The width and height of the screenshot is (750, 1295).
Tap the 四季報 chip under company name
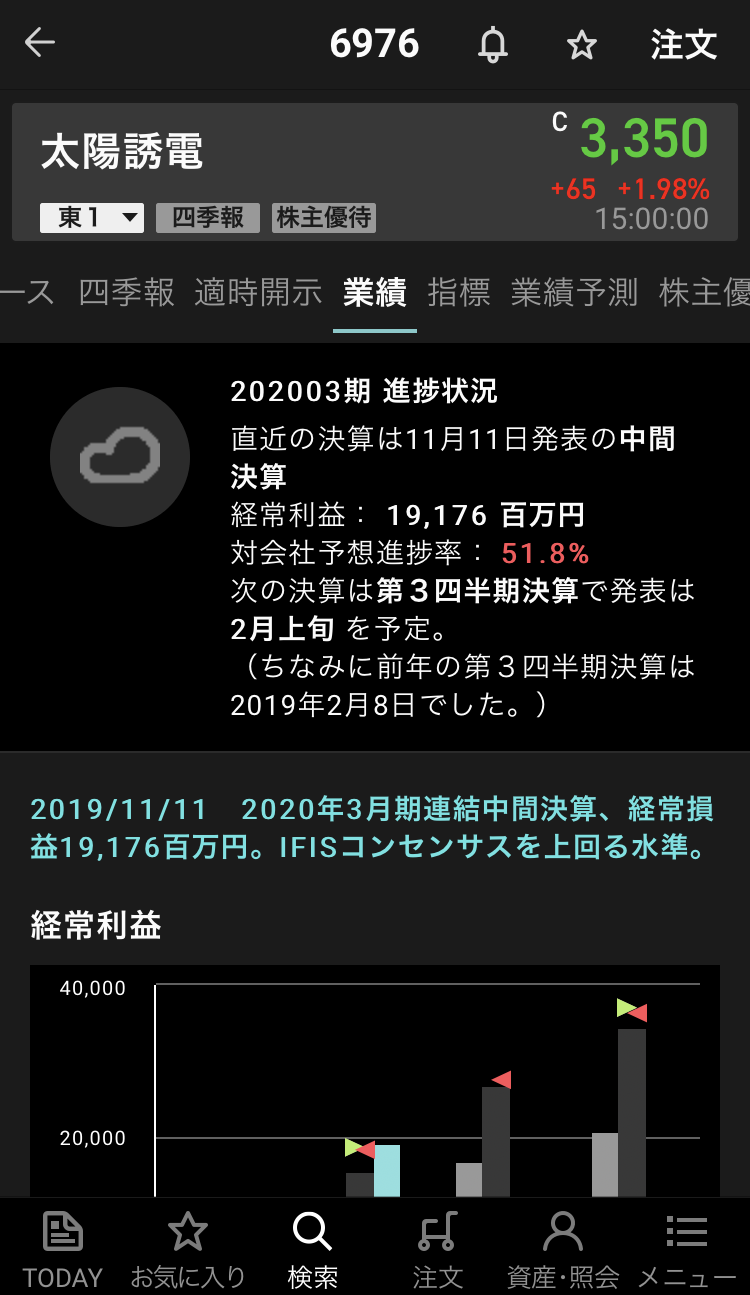click(208, 218)
